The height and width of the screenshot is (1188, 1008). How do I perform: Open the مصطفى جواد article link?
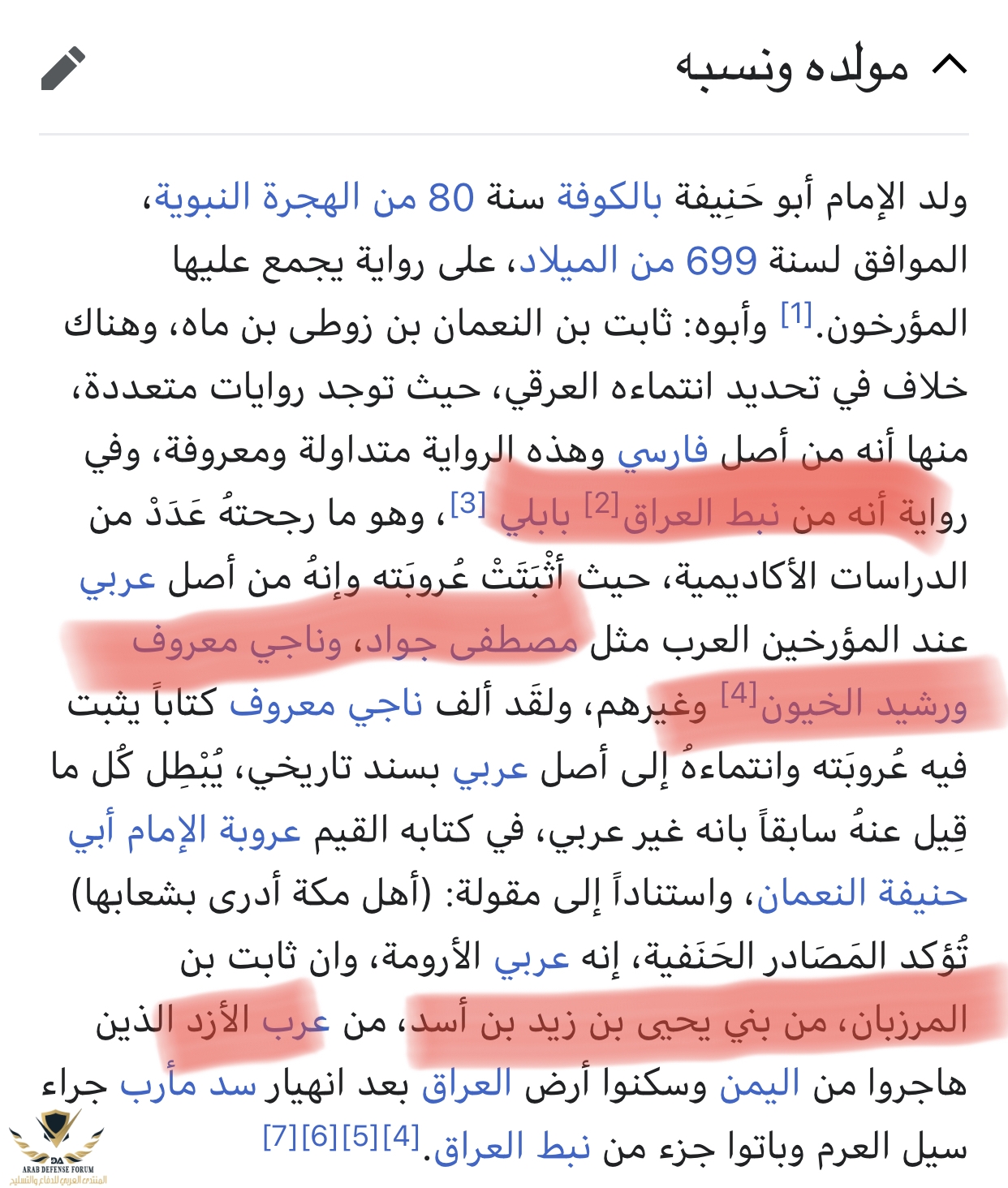point(472,643)
